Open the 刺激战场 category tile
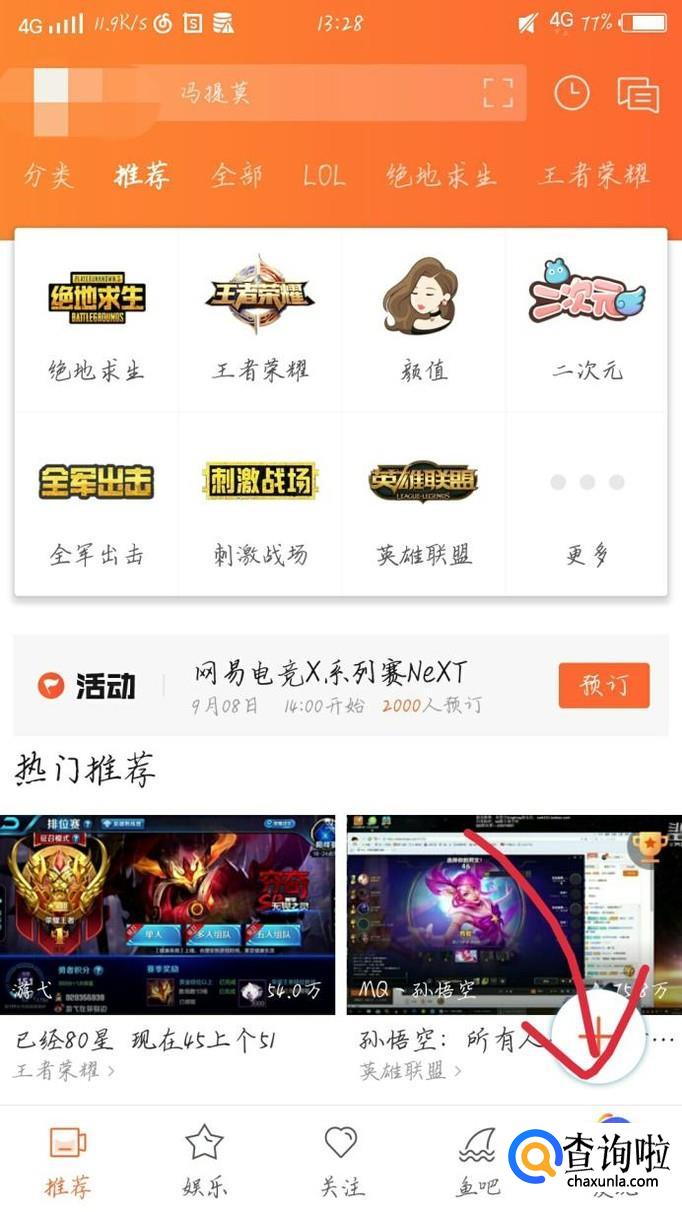 pos(260,505)
